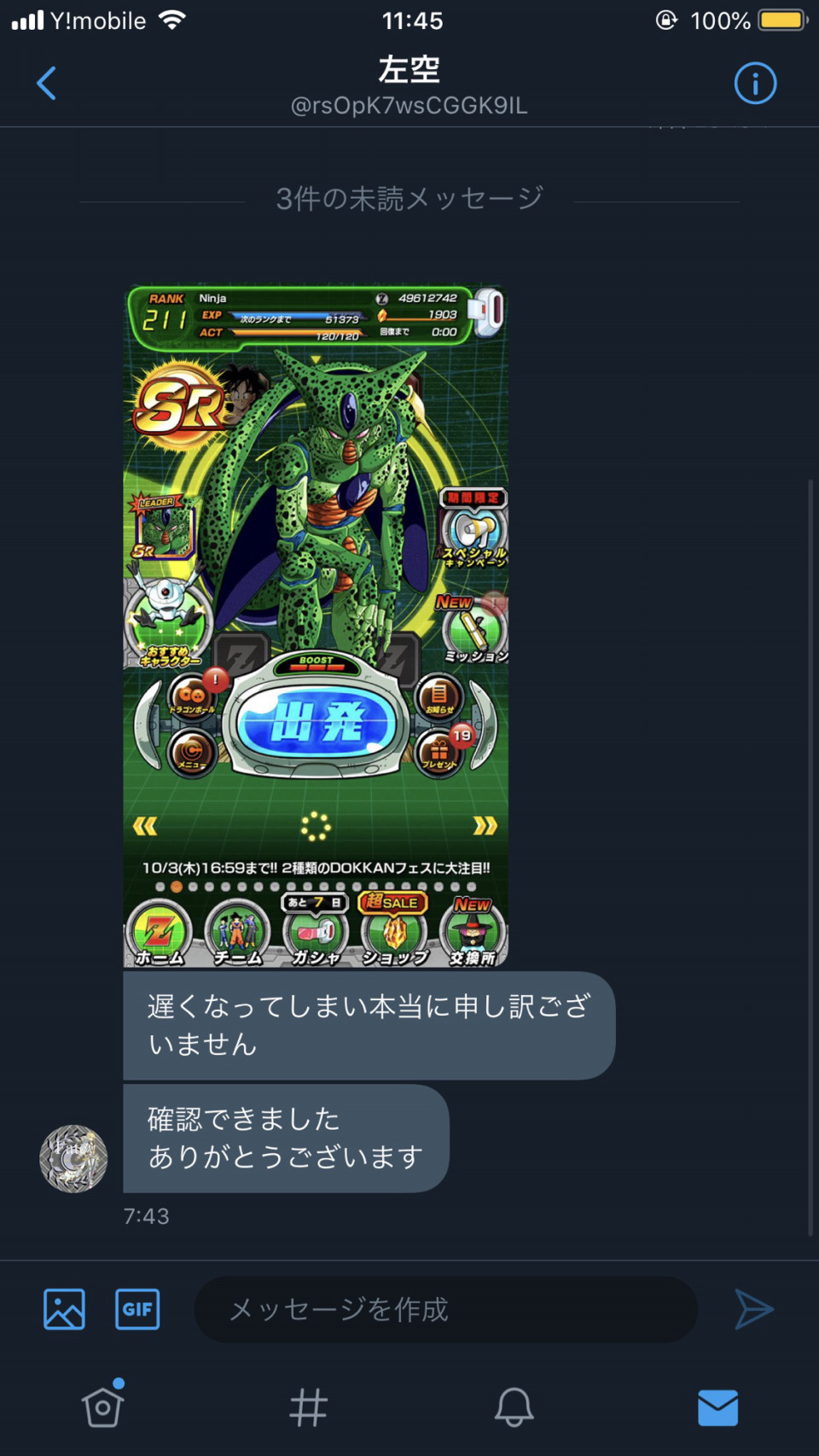Open the sender's profile avatar
This screenshot has height=1456, width=819.
[x=73, y=1158]
